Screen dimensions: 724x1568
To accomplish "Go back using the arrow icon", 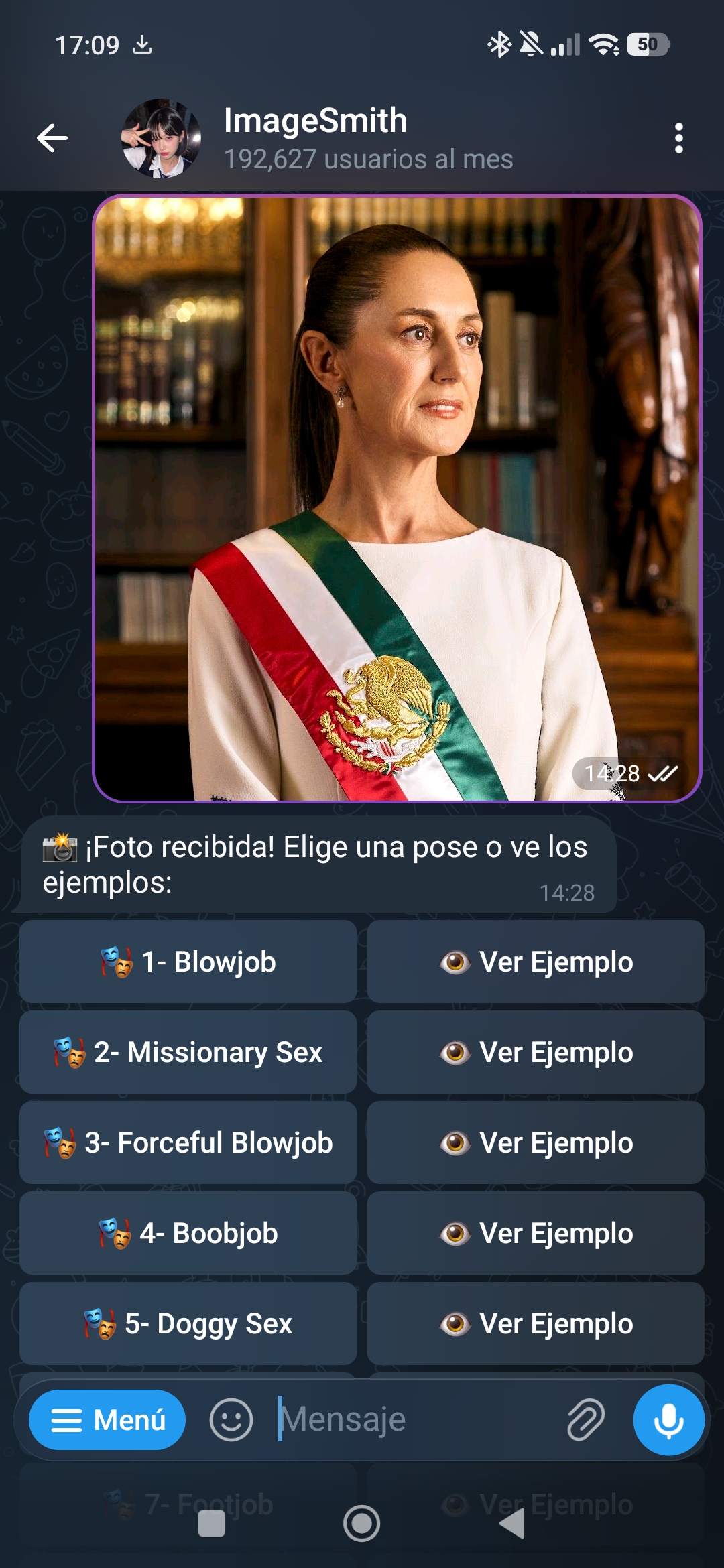I will 52,139.
